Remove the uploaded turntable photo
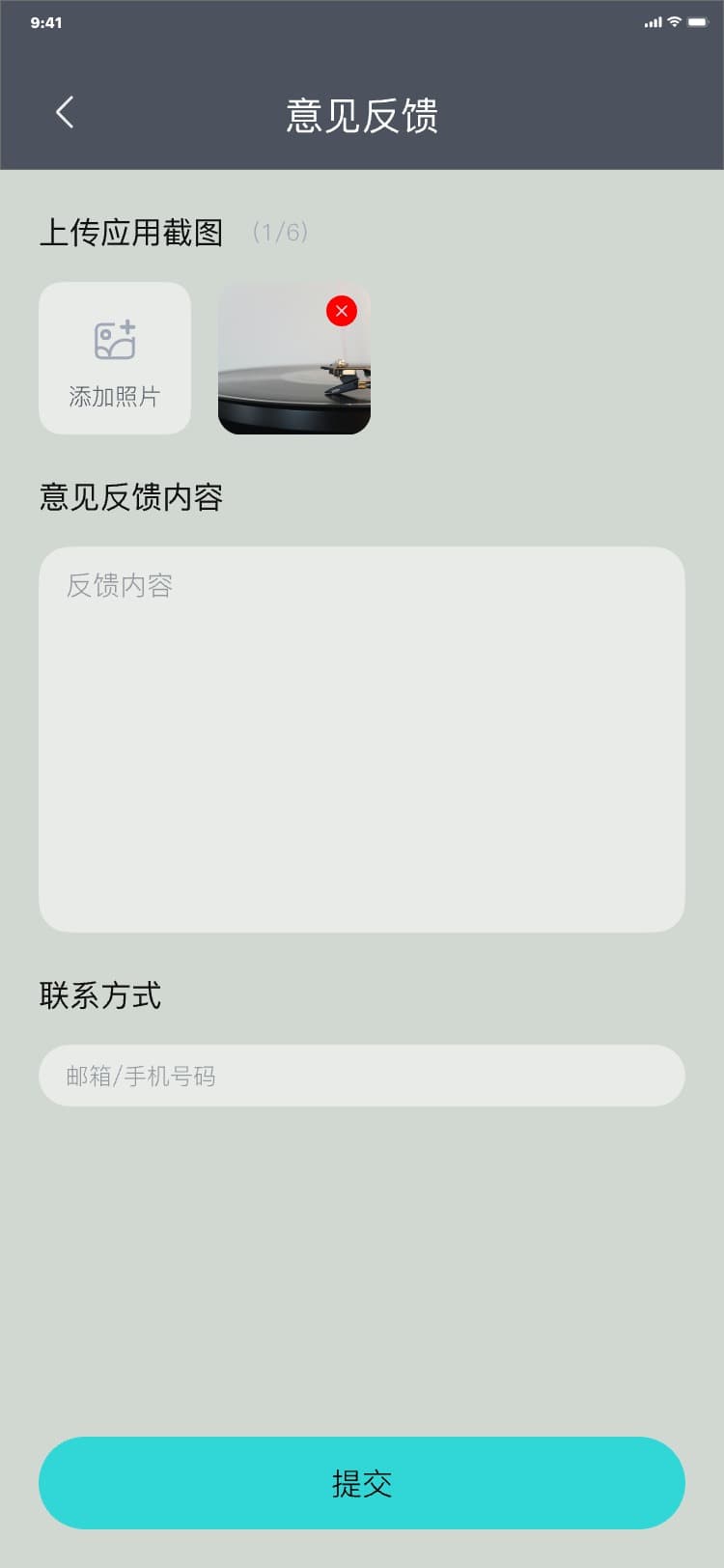The height and width of the screenshot is (1568, 724). coord(342,311)
